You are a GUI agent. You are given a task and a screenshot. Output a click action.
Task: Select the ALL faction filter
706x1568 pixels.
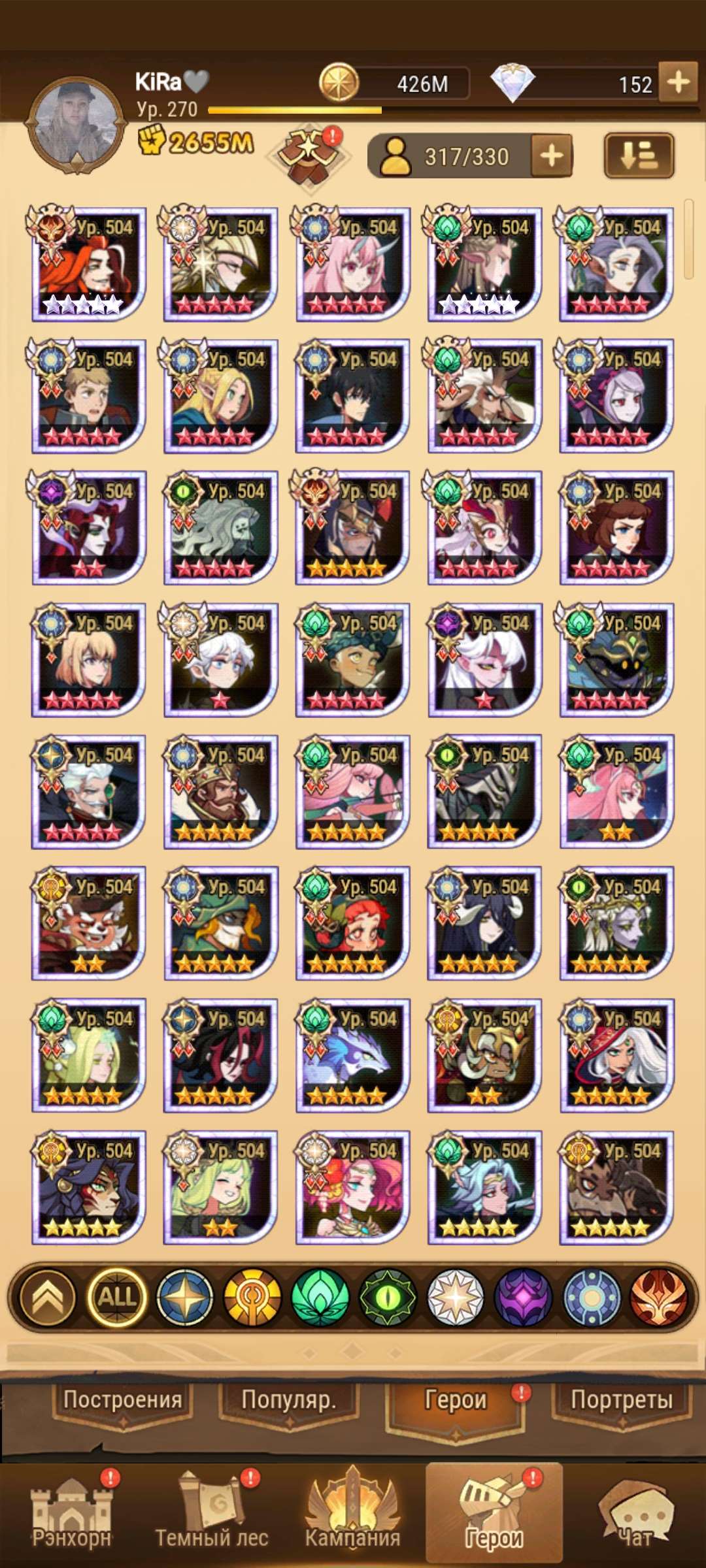click(x=118, y=1297)
